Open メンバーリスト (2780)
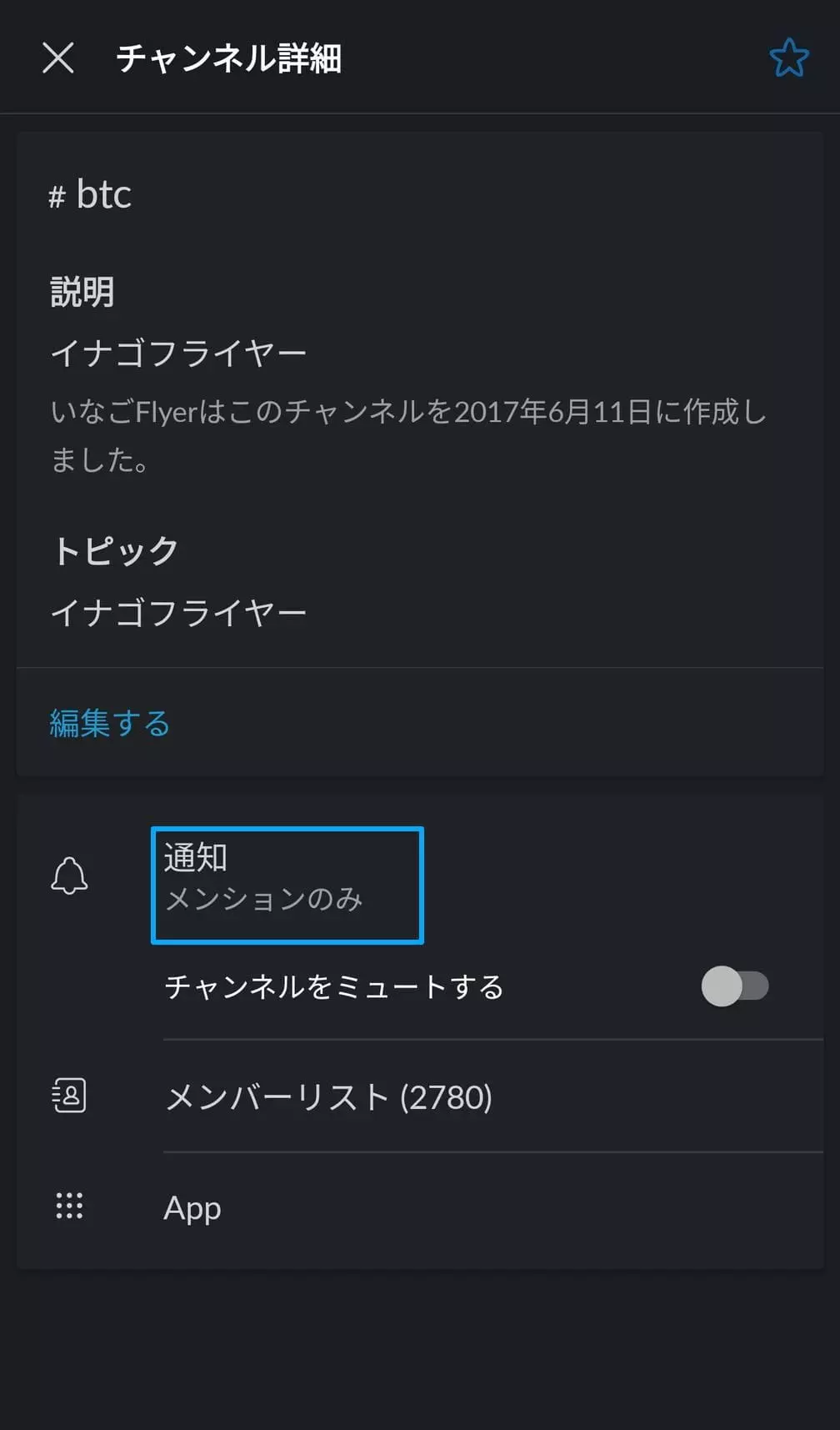 (420, 1096)
